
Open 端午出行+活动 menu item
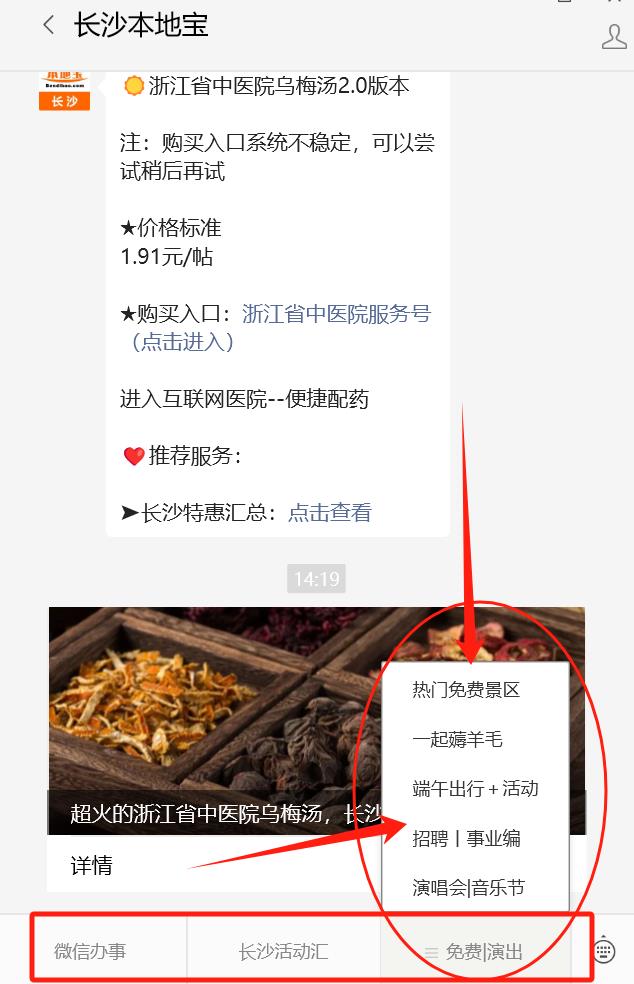pos(475,789)
